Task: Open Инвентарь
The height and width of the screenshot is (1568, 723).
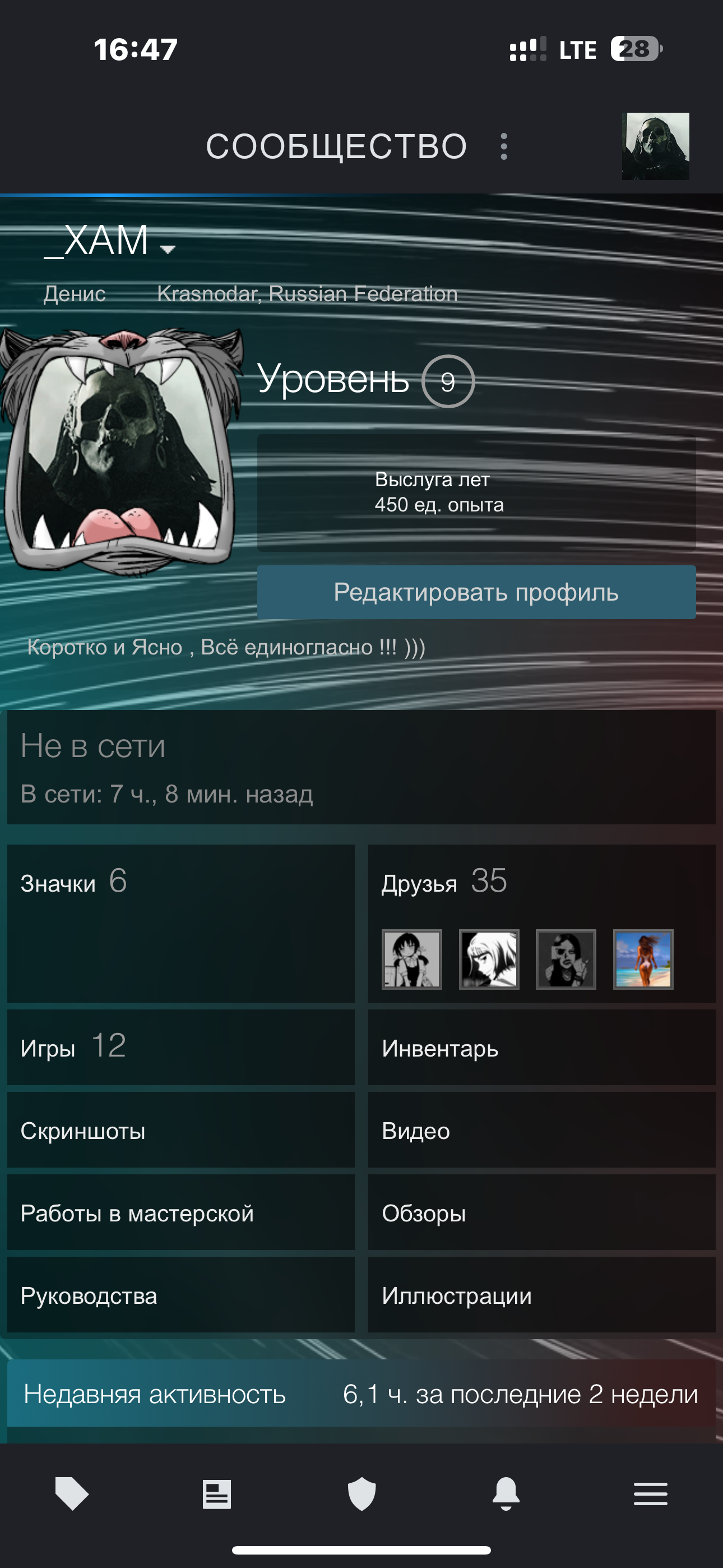Action: (x=541, y=1048)
